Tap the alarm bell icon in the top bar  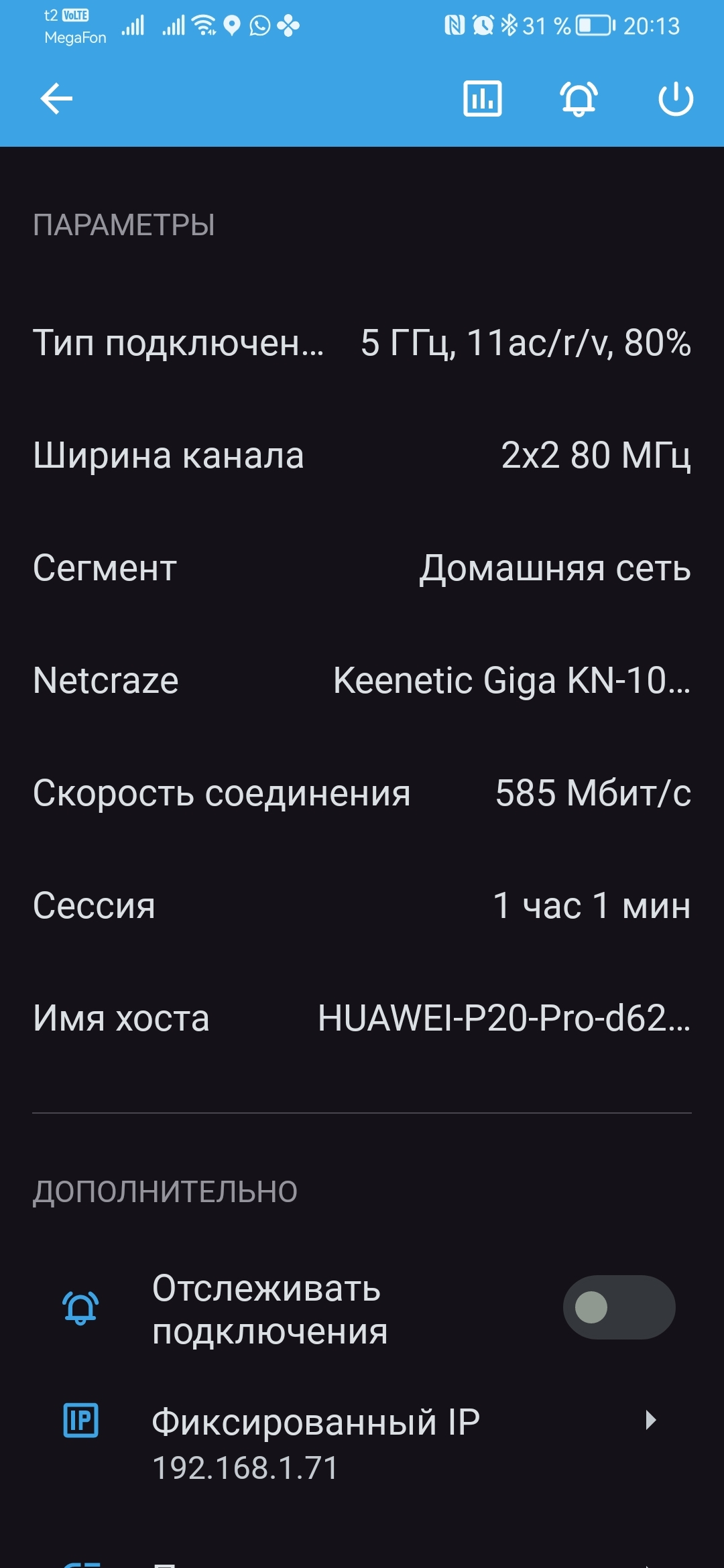click(x=579, y=99)
